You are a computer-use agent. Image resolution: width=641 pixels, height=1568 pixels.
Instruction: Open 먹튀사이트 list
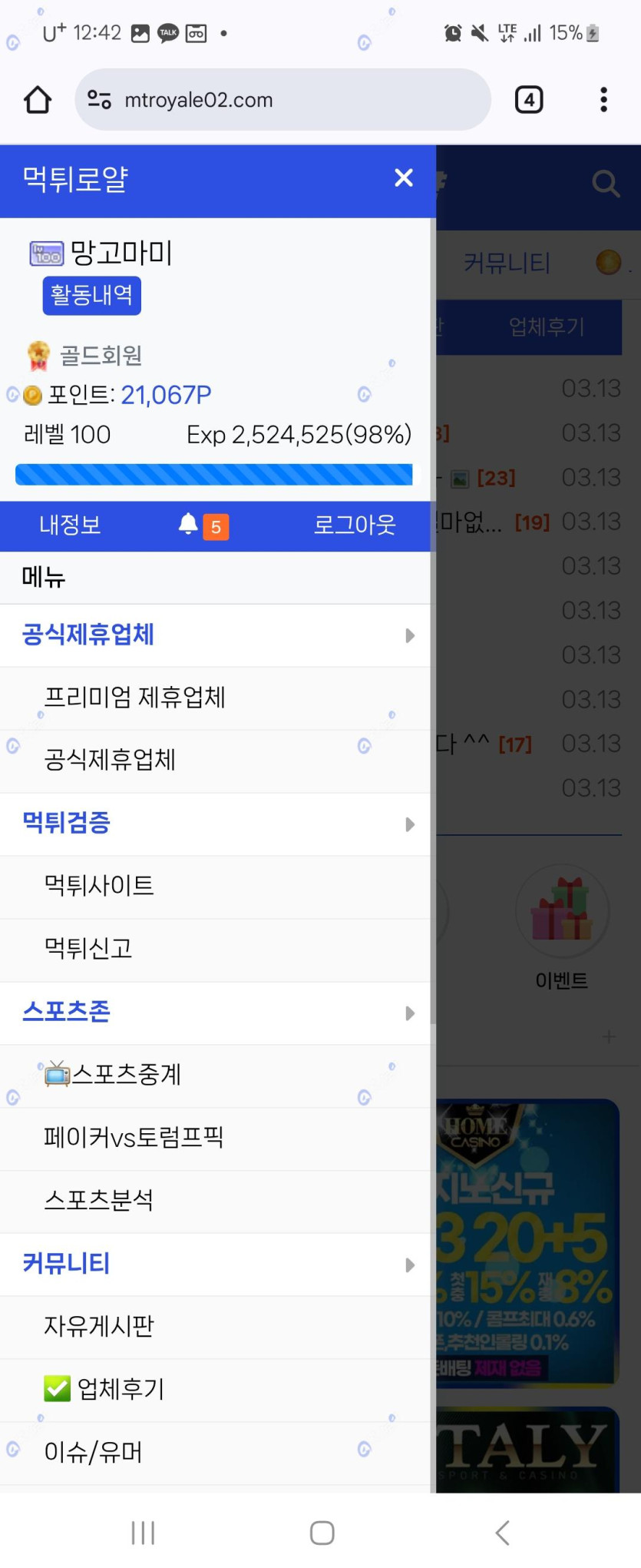(x=99, y=886)
